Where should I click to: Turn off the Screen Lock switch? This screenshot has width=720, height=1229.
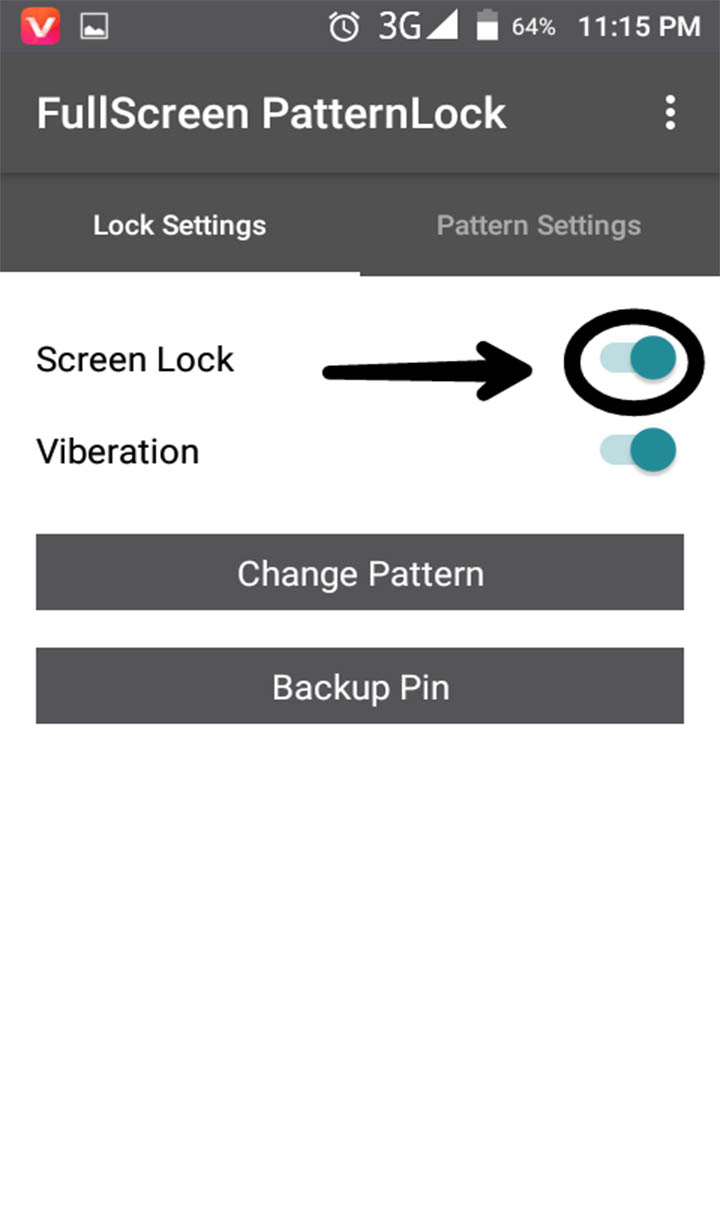coord(640,358)
